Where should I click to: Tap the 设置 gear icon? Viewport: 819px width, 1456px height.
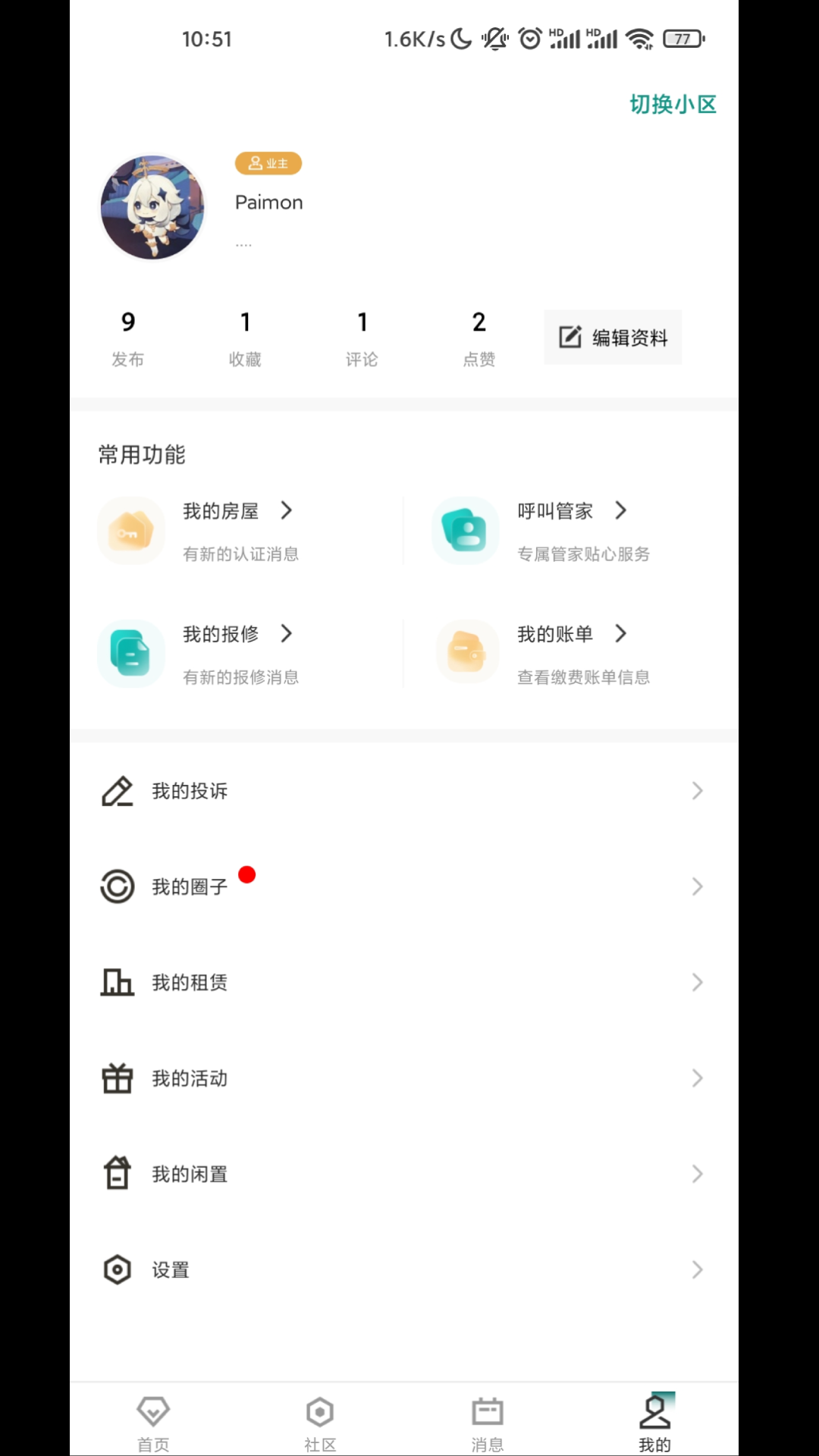click(x=116, y=1269)
